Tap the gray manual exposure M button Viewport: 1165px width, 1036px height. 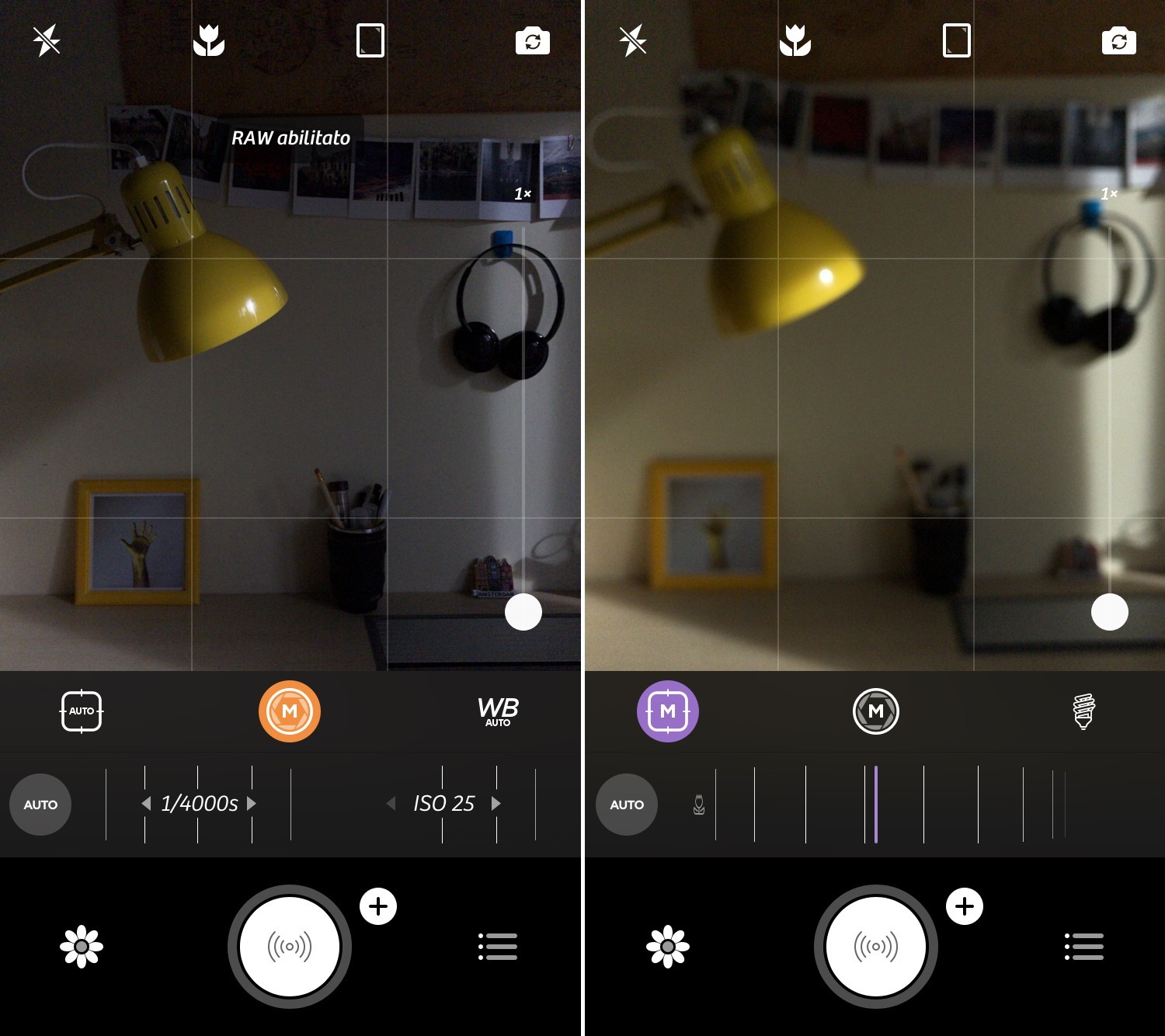875,711
